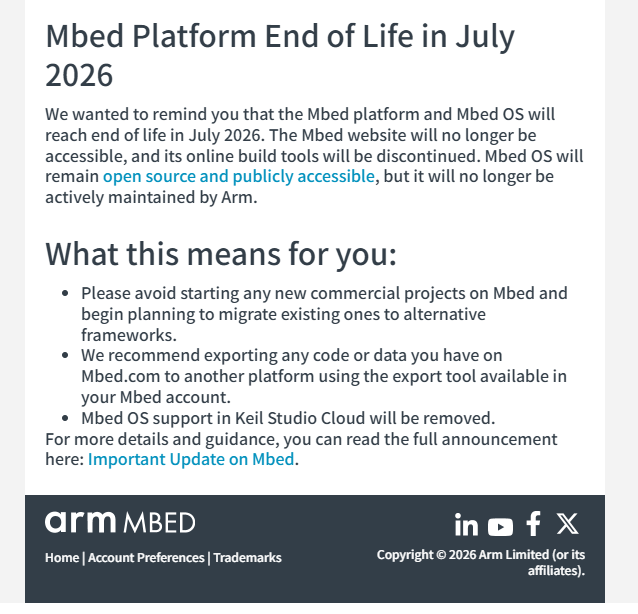Viewport: 638px width, 614px height.
Task: Go to the Home link in footer
Action: [x=61, y=558]
